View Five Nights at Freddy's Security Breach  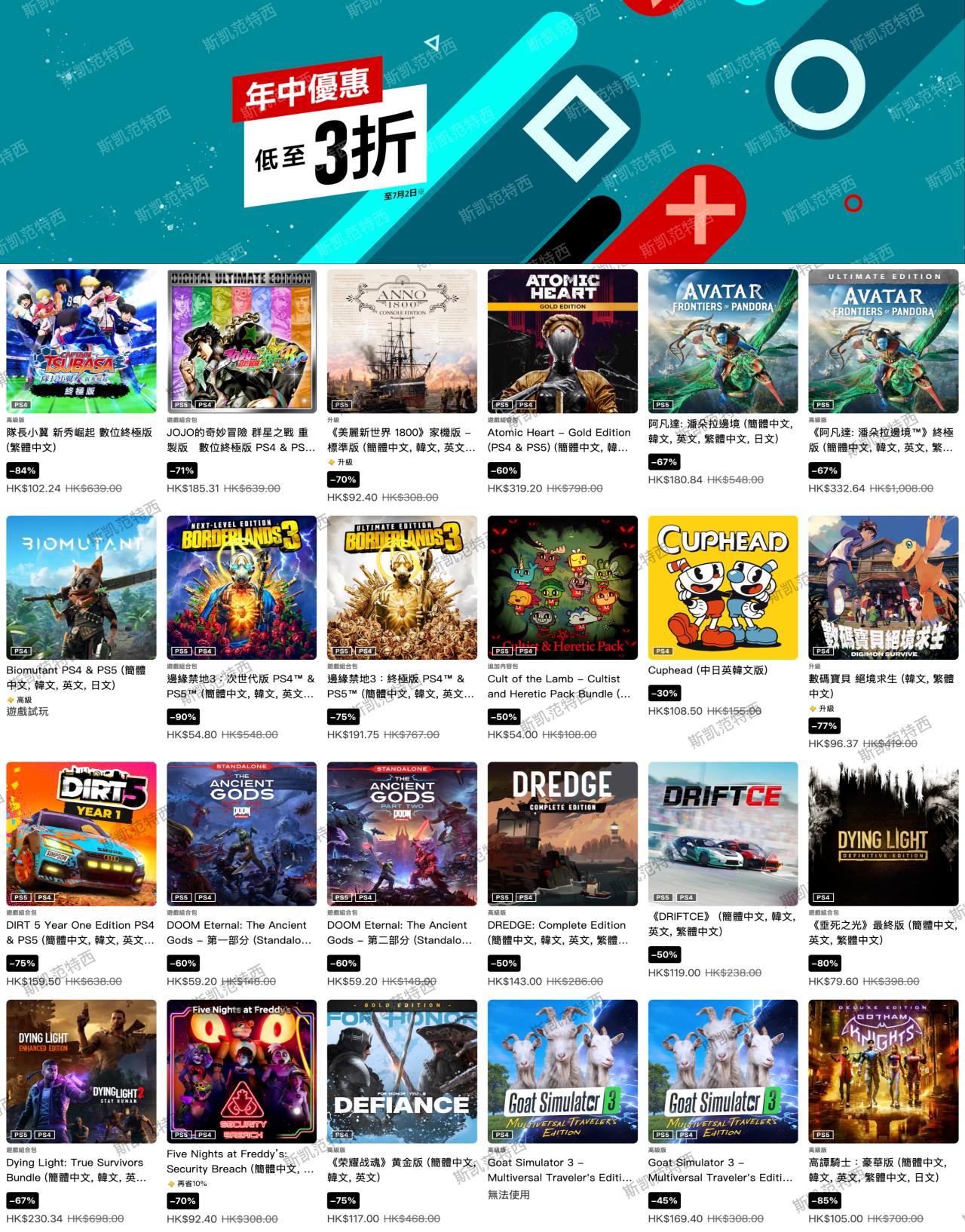[x=241, y=1071]
